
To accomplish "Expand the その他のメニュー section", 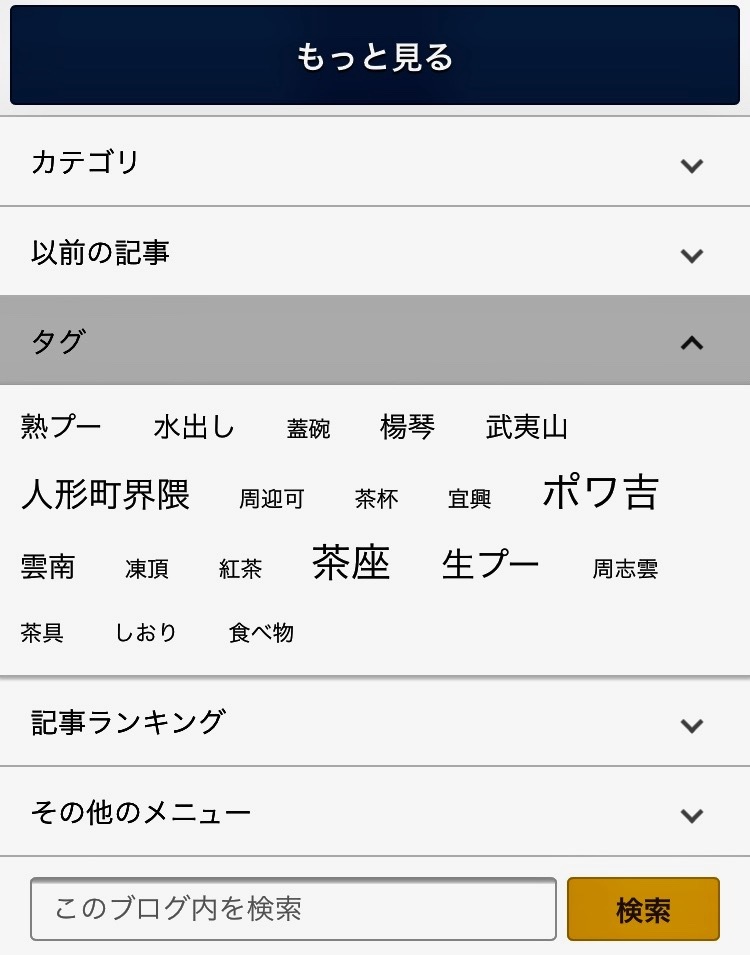I will click(375, 813).
